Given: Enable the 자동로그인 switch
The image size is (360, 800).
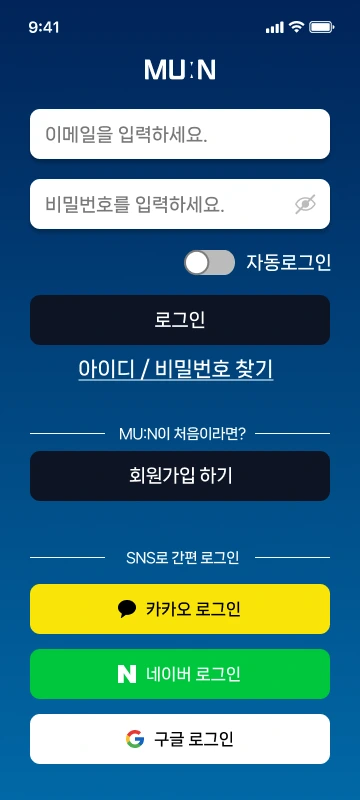Looking at the screenshot, I should (x=210, y=263).
